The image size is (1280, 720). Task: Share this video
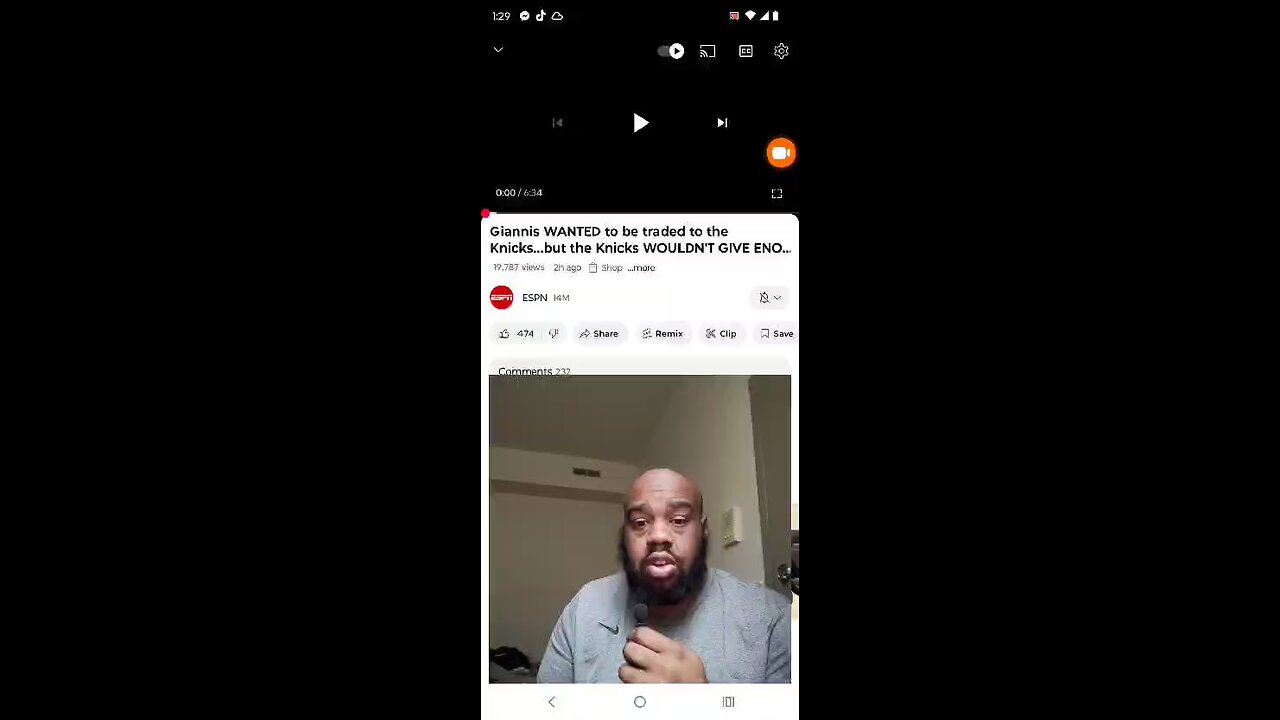pyautogui.click(x=598, y=334)
